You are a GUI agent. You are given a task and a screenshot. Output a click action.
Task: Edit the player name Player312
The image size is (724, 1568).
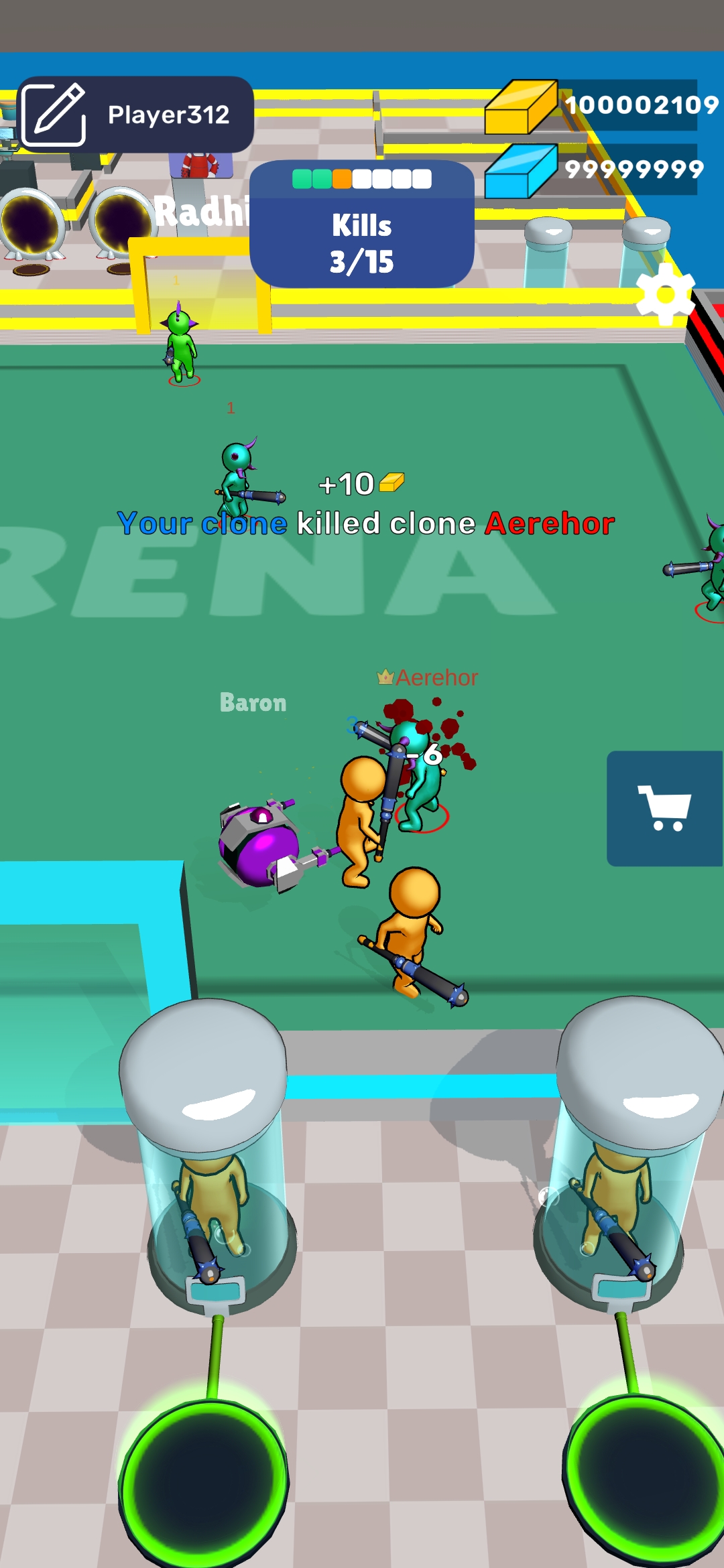point(55,115)
